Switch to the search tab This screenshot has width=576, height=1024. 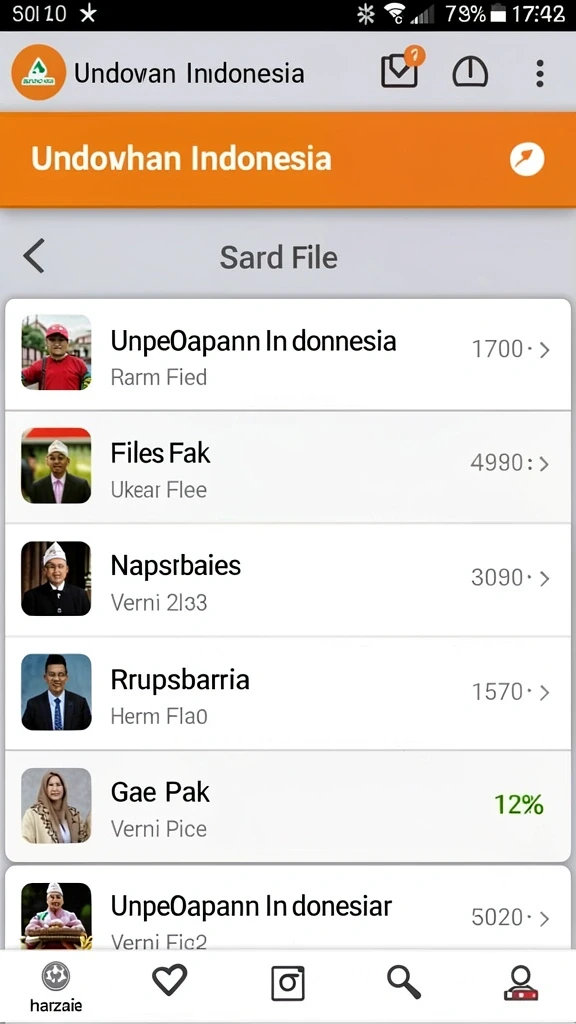(404, 982)
